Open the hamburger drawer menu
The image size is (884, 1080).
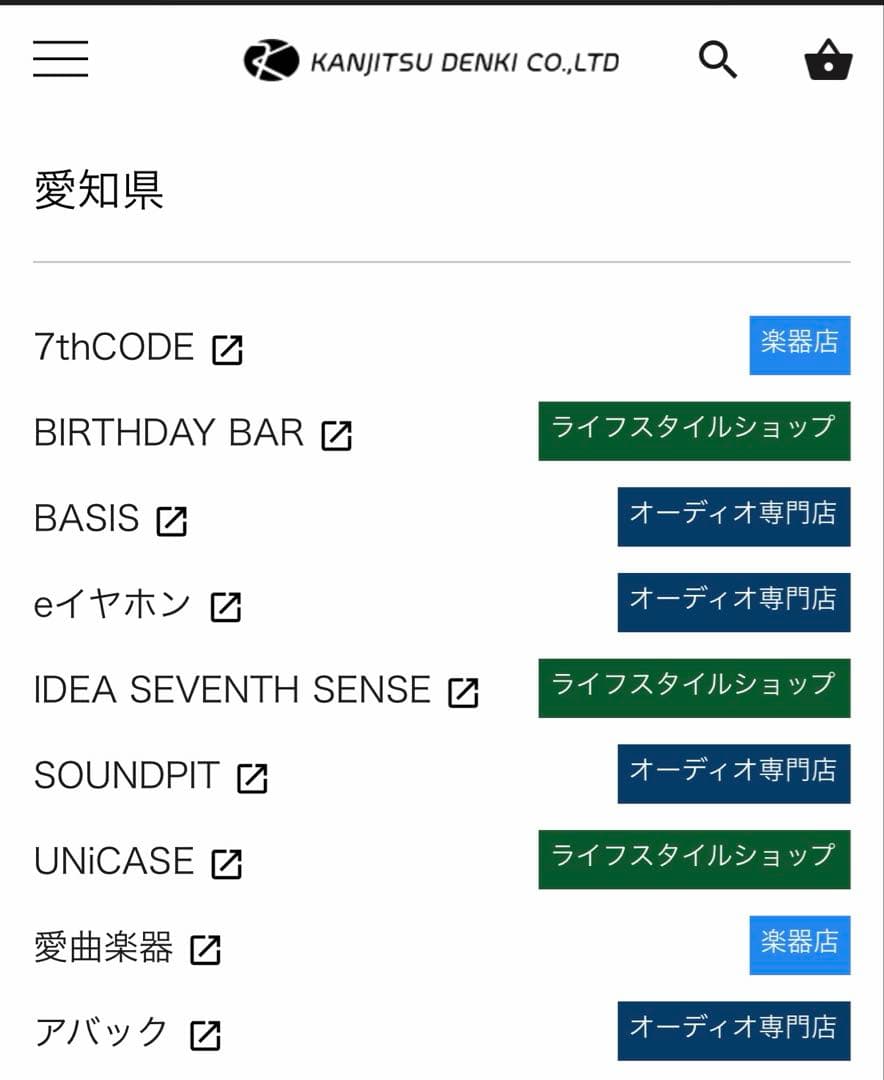pos(60,59)
